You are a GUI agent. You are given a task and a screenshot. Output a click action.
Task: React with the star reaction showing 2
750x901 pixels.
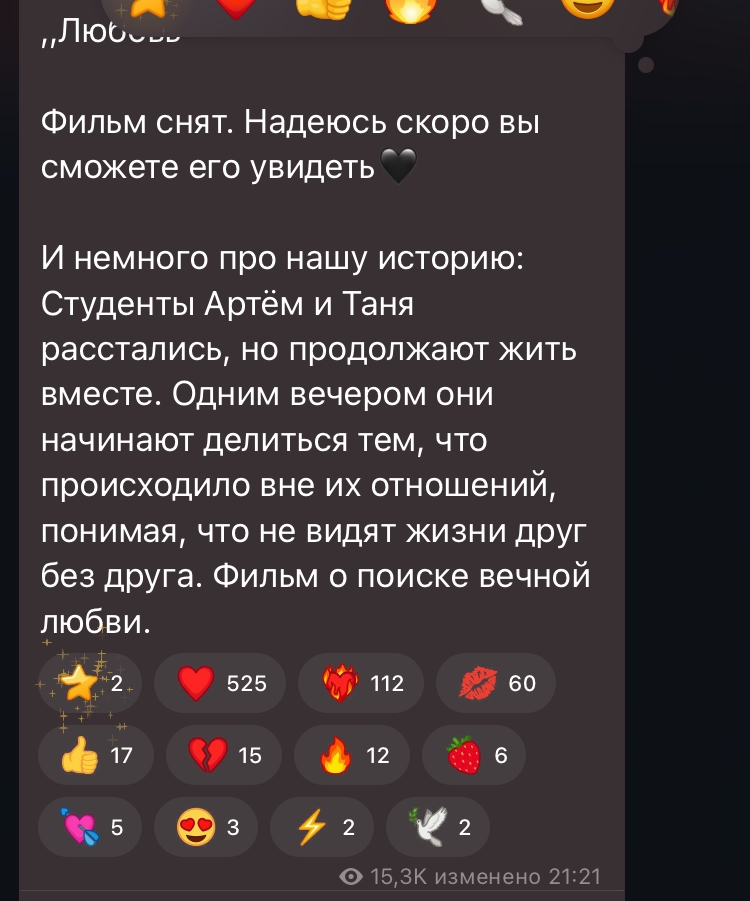click(90, 683)
